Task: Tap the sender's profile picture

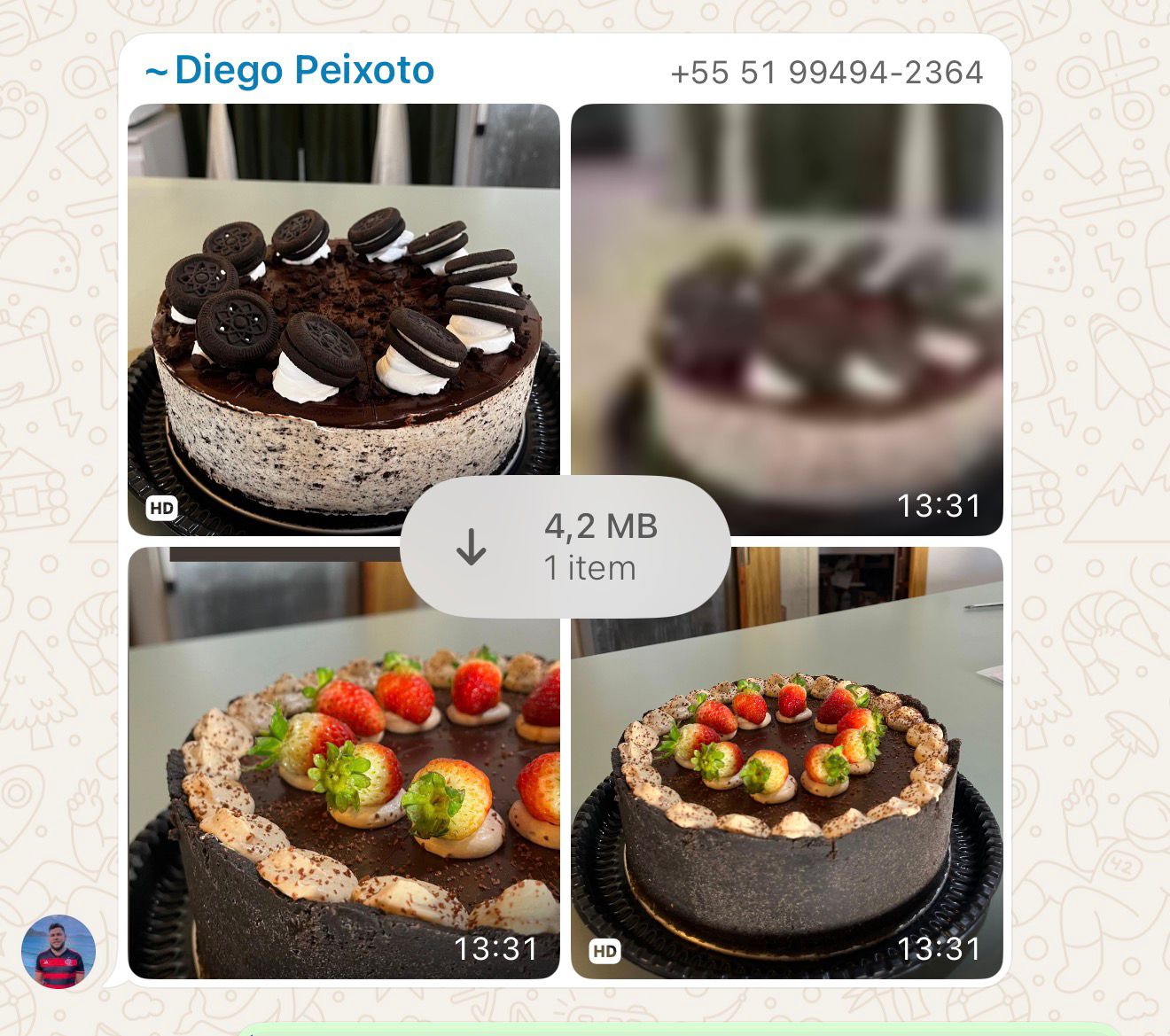Action: tap(58, 952)
